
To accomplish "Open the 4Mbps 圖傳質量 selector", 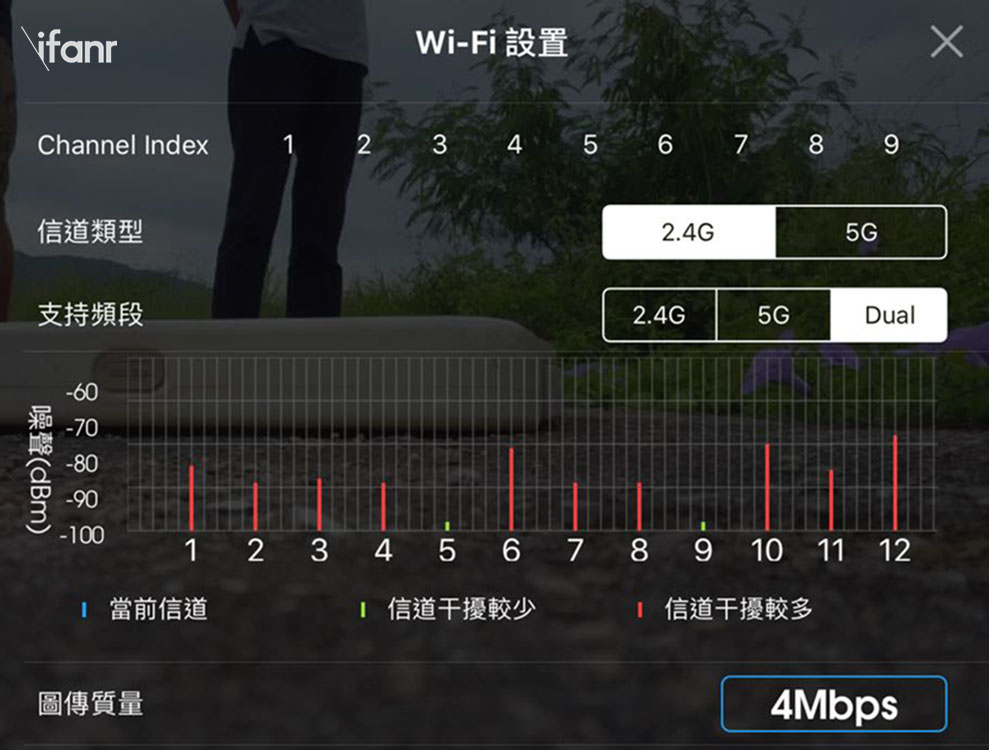I will (x=833, y=705).
